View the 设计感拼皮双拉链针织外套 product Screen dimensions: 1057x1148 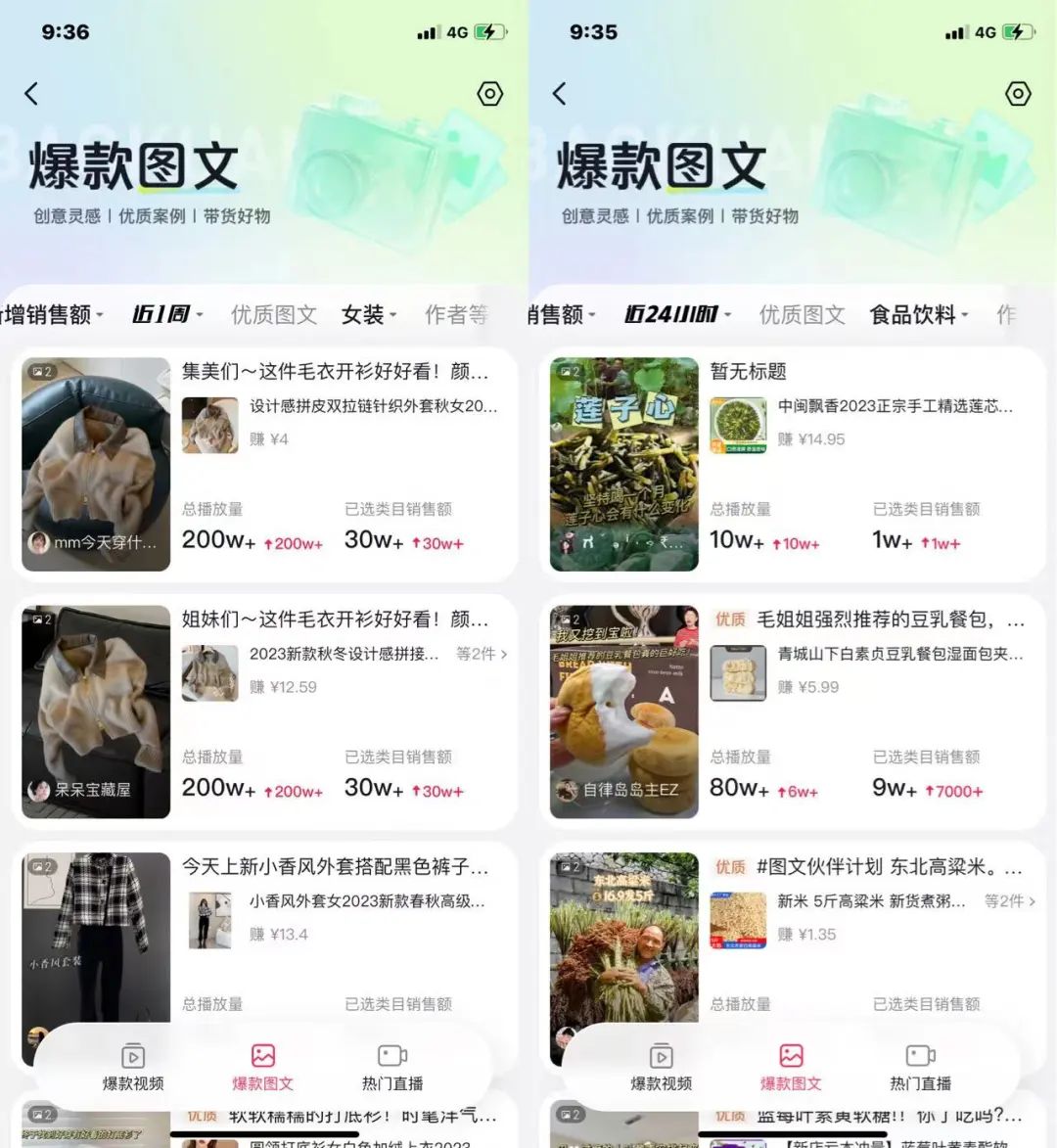point(372,406)
